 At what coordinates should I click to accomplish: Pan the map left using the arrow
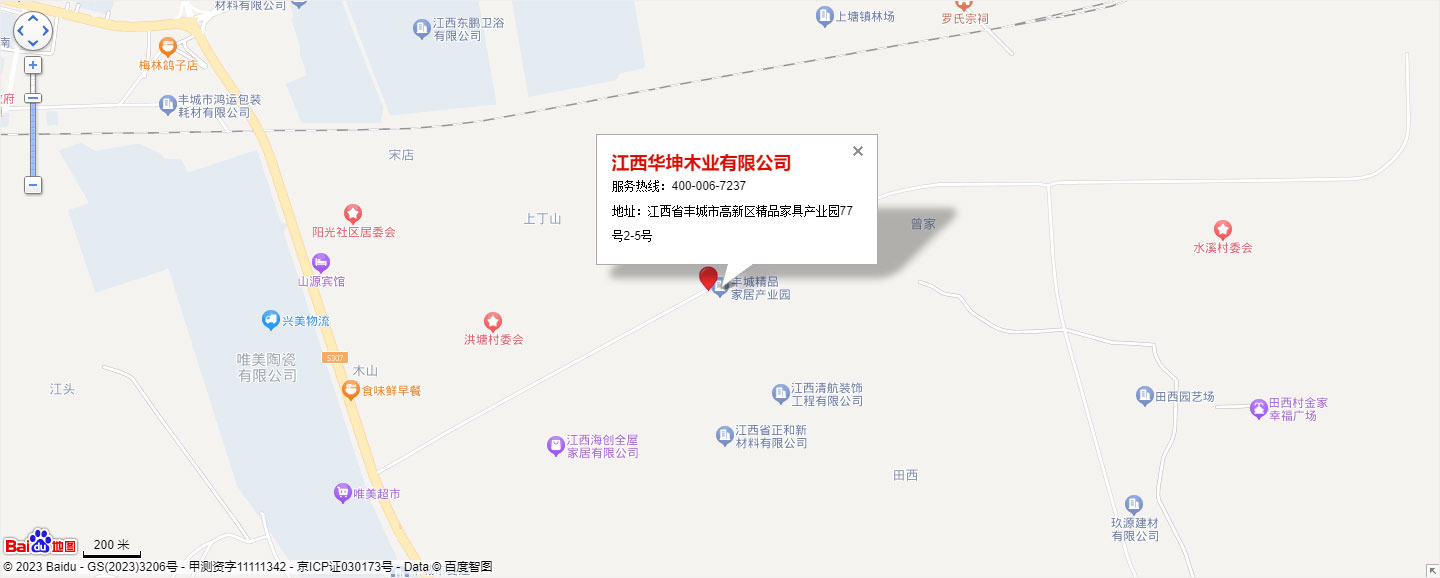click(x=20, y=31)
